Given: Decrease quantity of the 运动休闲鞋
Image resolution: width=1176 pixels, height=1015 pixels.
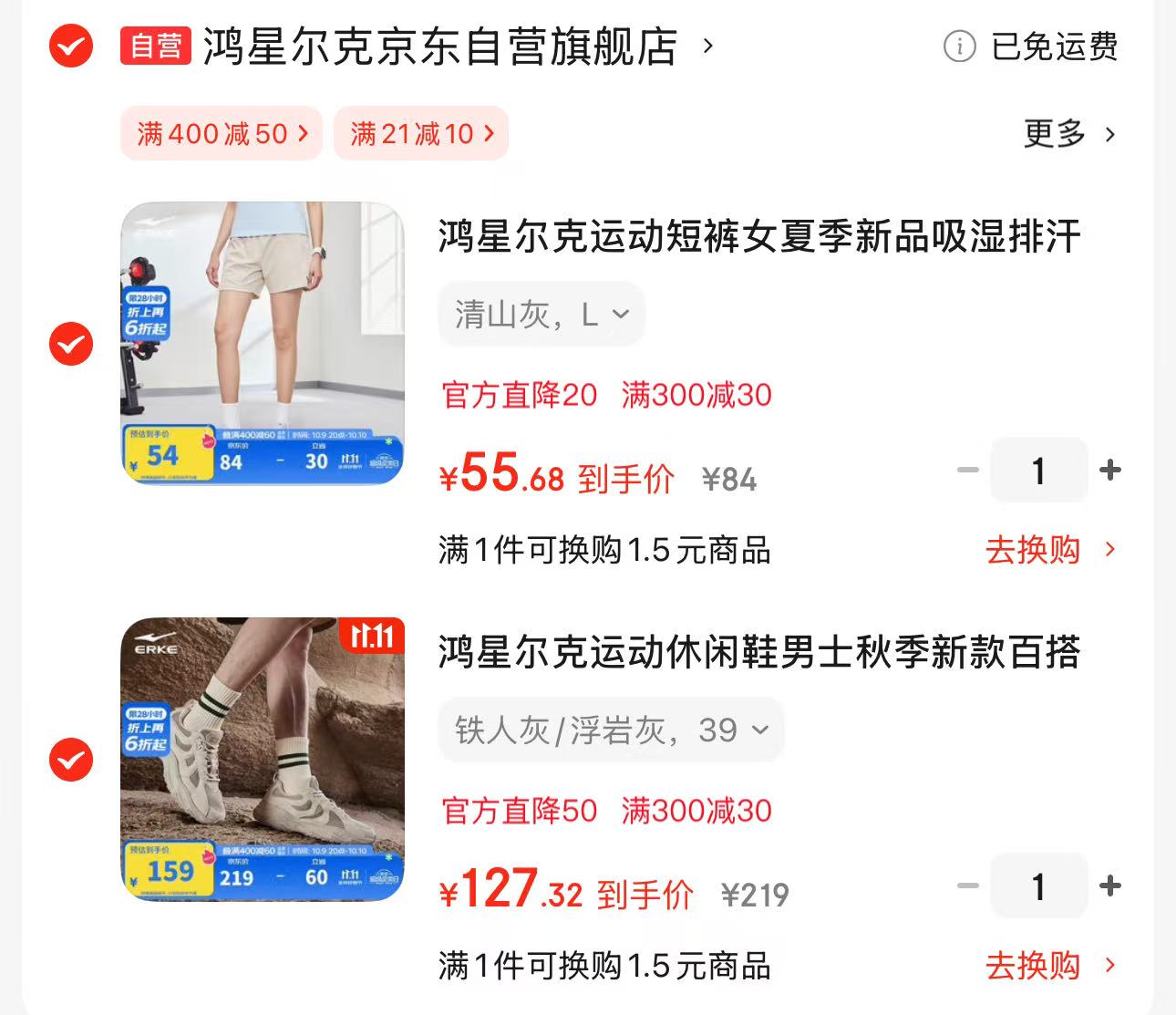Looking at the screenshot, I should click(x=968, y=886).
